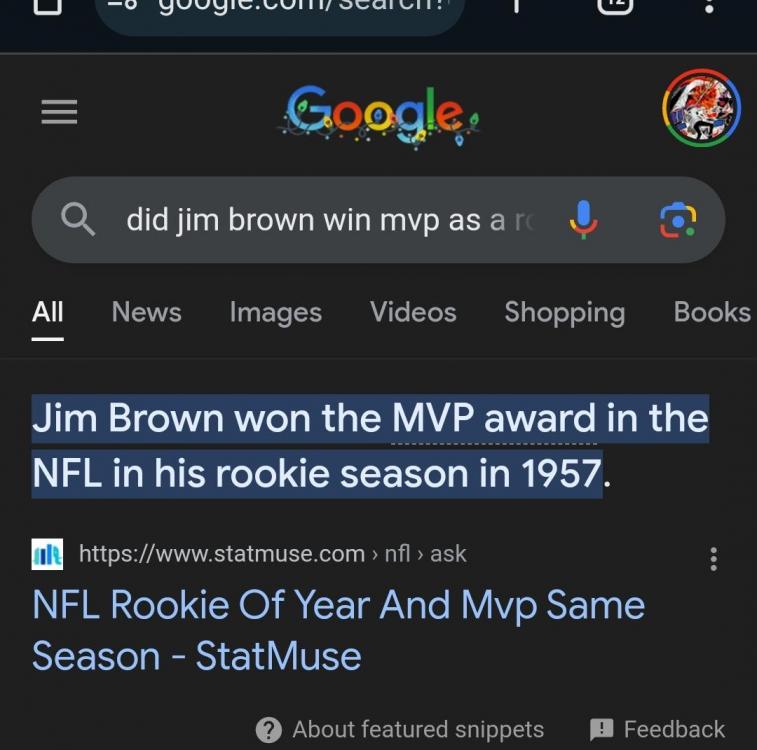Open the browser tab switcher
The image size is (757, 750).
[615, 6]
